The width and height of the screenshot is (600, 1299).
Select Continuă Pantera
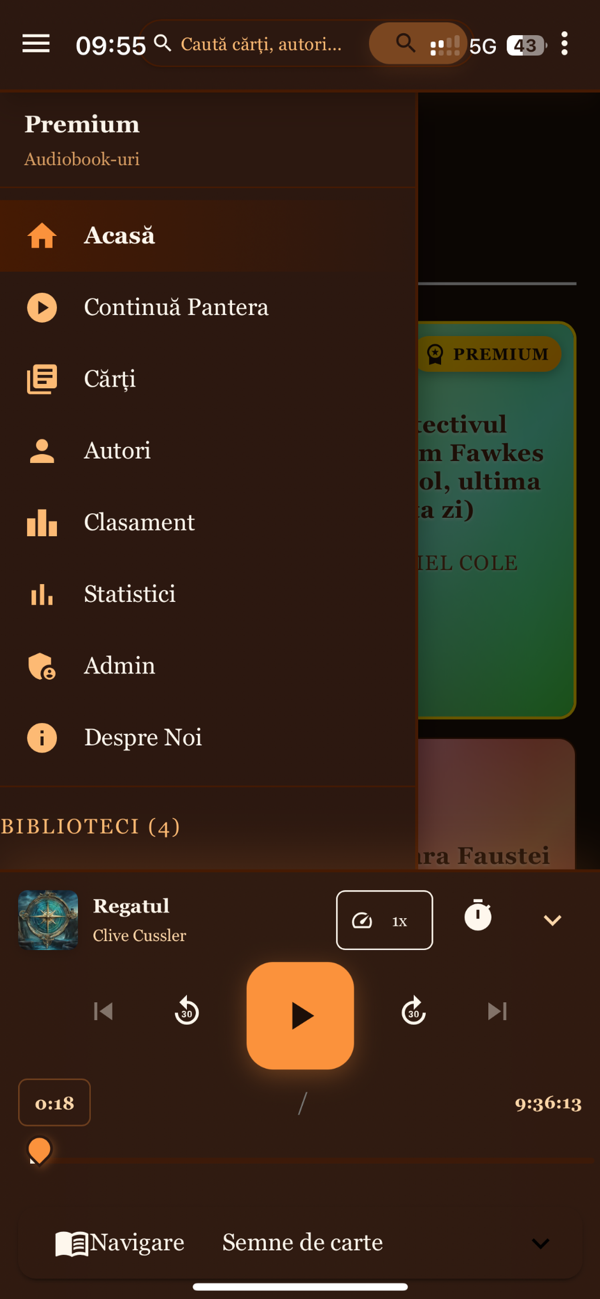(x=208, y=307)
